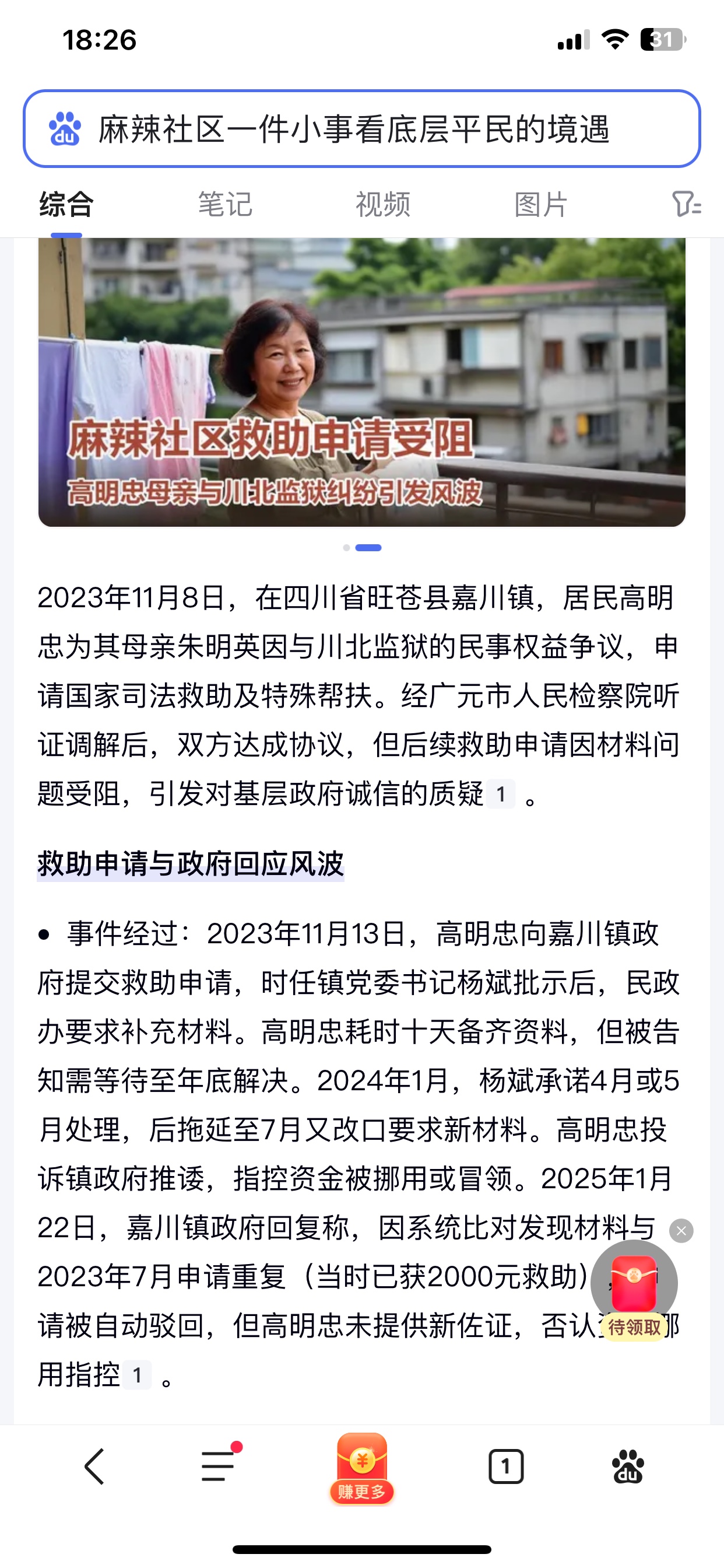Open citation 1 after 诚信的质疑

coord(501,794)
